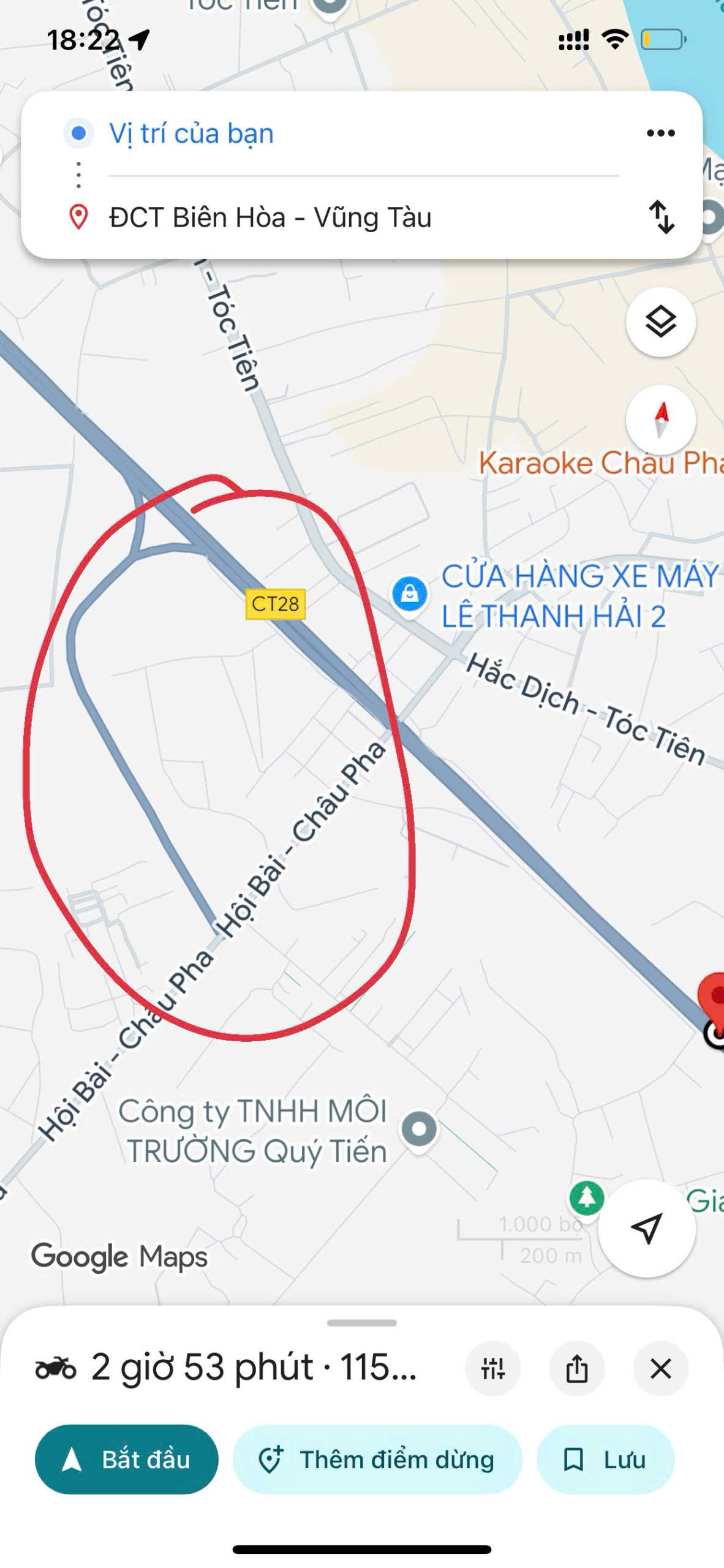Swap start and destination locations
Screen dimensions: 724x1568
click(662, 217)
